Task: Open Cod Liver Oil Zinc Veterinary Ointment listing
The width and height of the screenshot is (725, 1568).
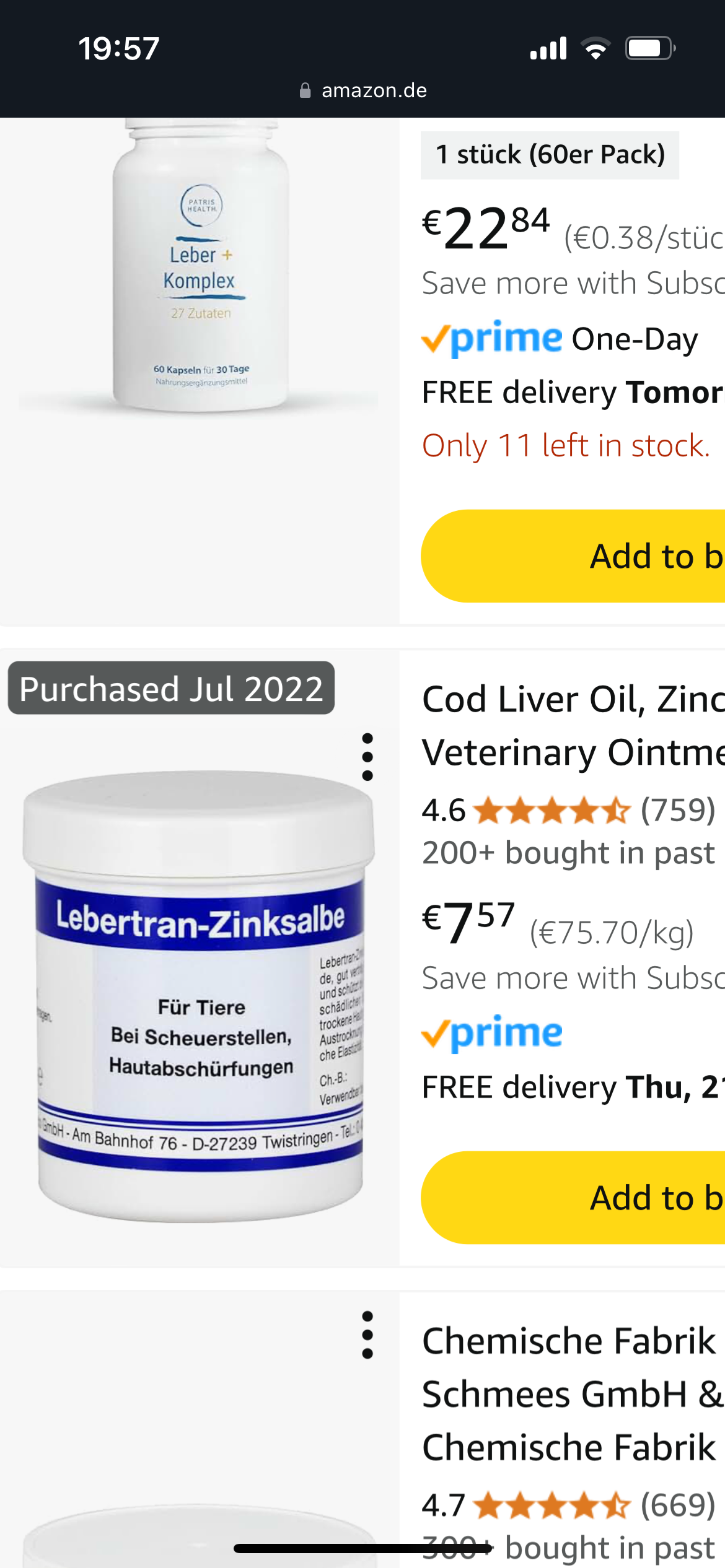Action: [573, 726]
